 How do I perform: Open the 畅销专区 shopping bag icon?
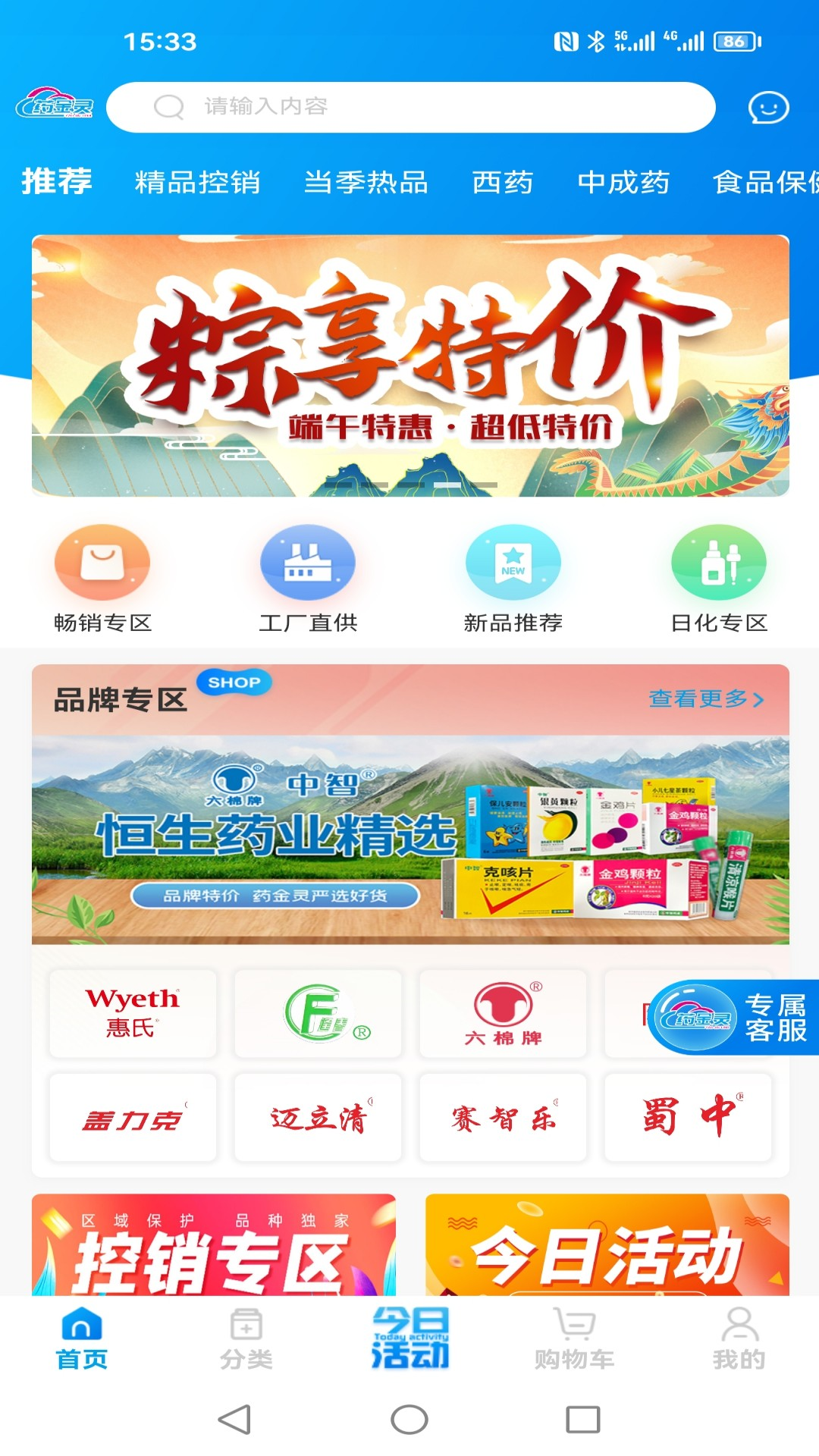pos(101,563)
